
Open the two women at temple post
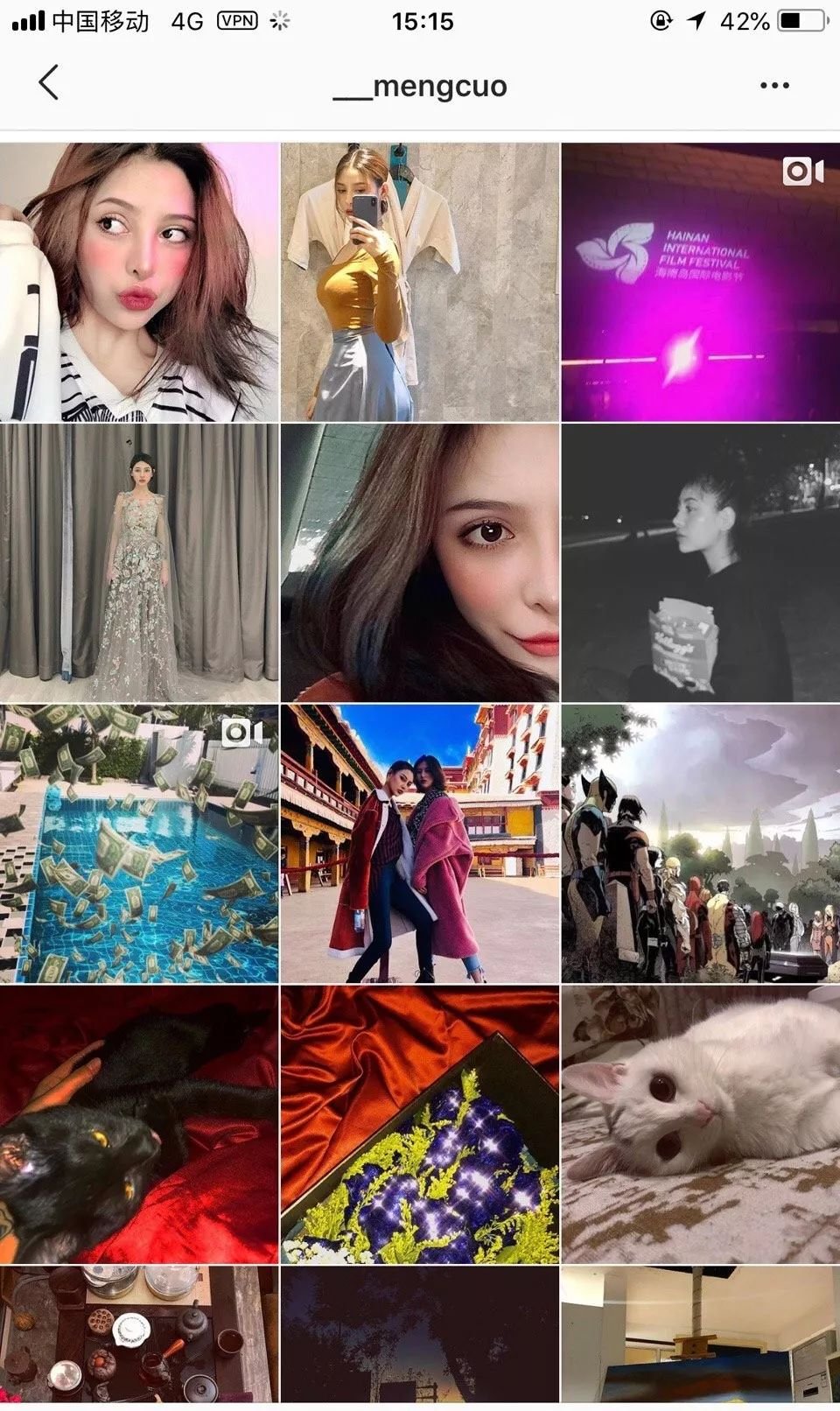point(419,844)
